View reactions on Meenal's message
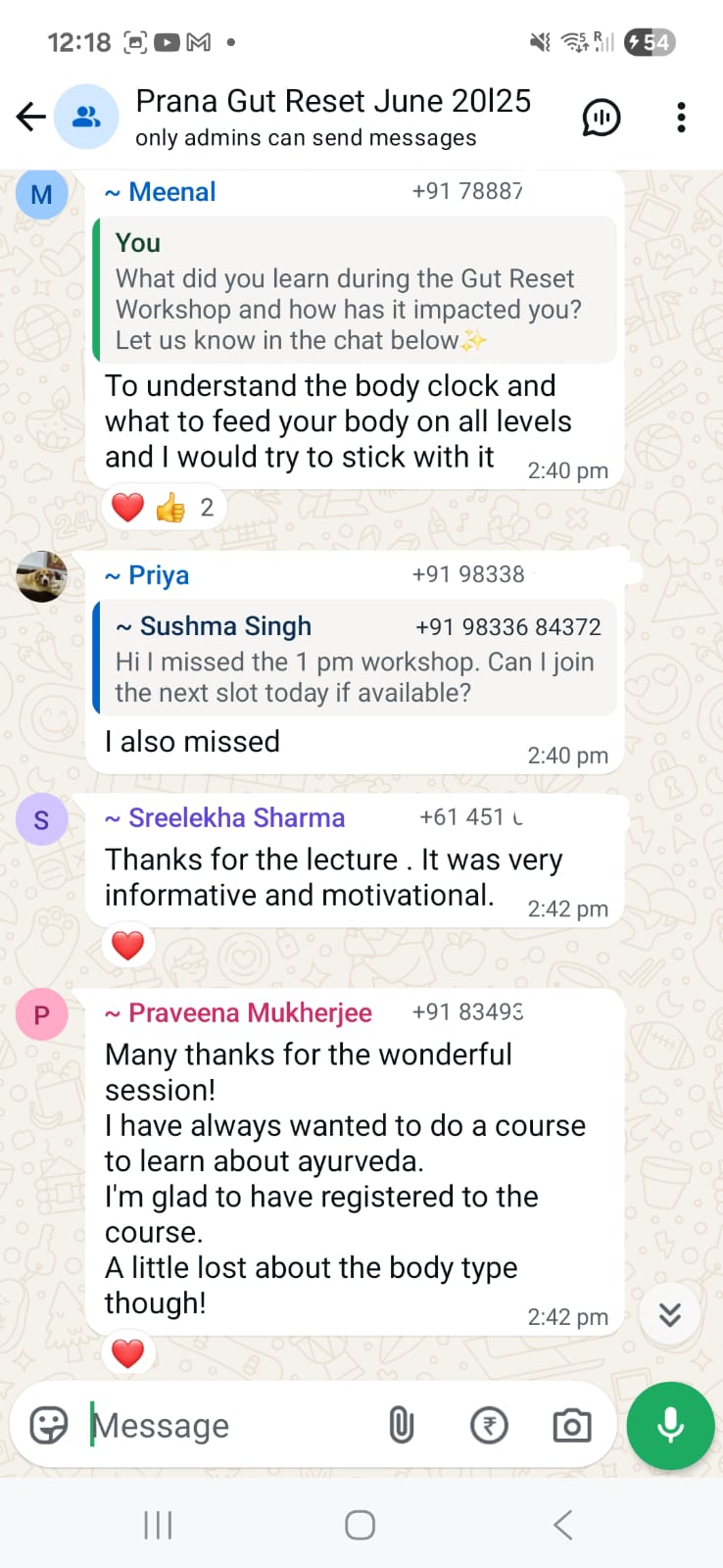 (164, 508)
